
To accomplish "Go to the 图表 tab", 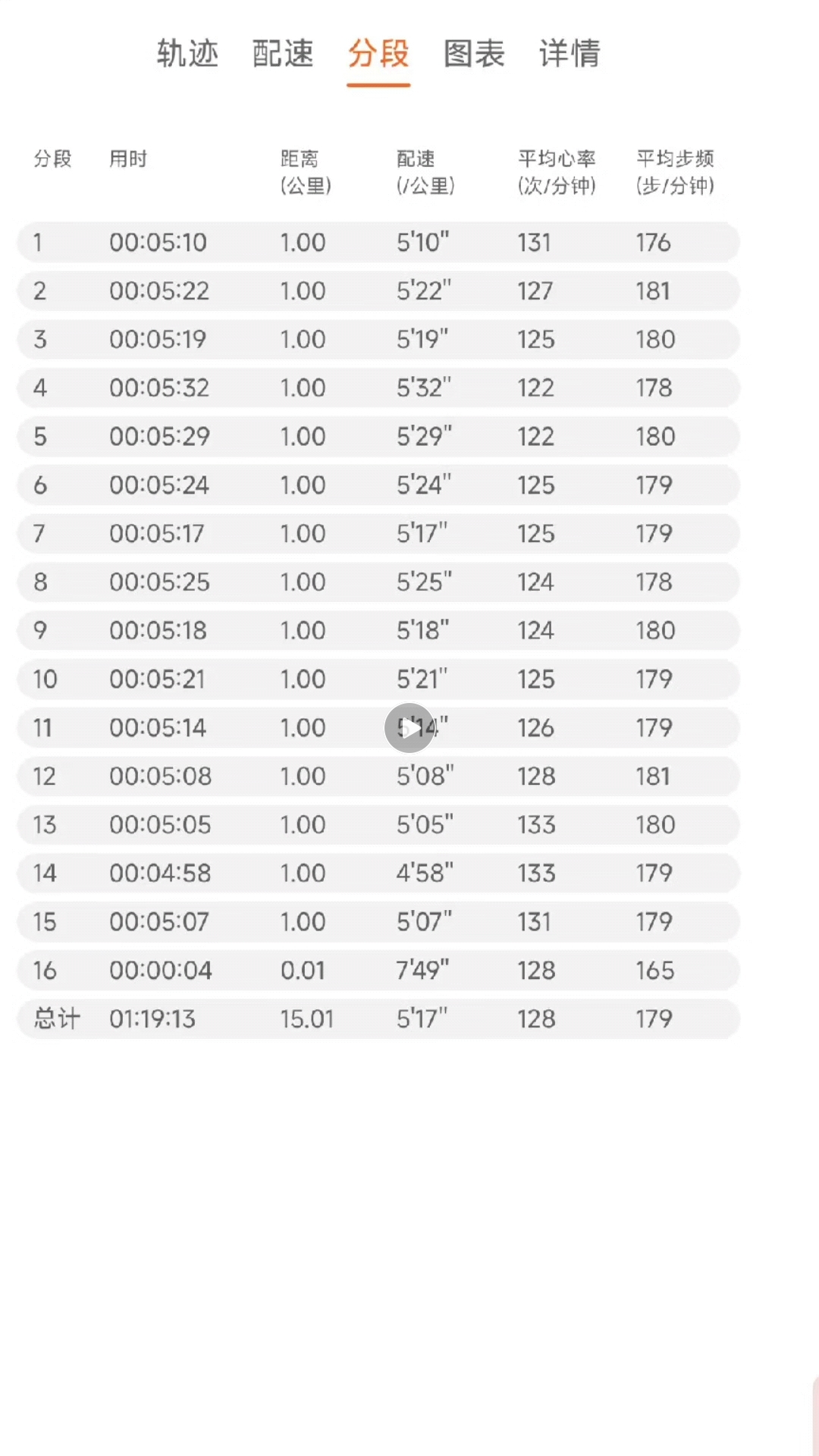I will (474, 54).
